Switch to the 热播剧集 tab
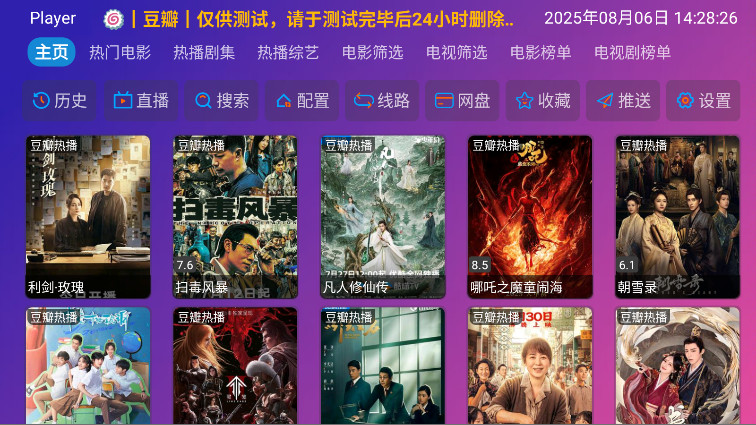The width and height of the screenshot is (756, 425). [204, 53]
